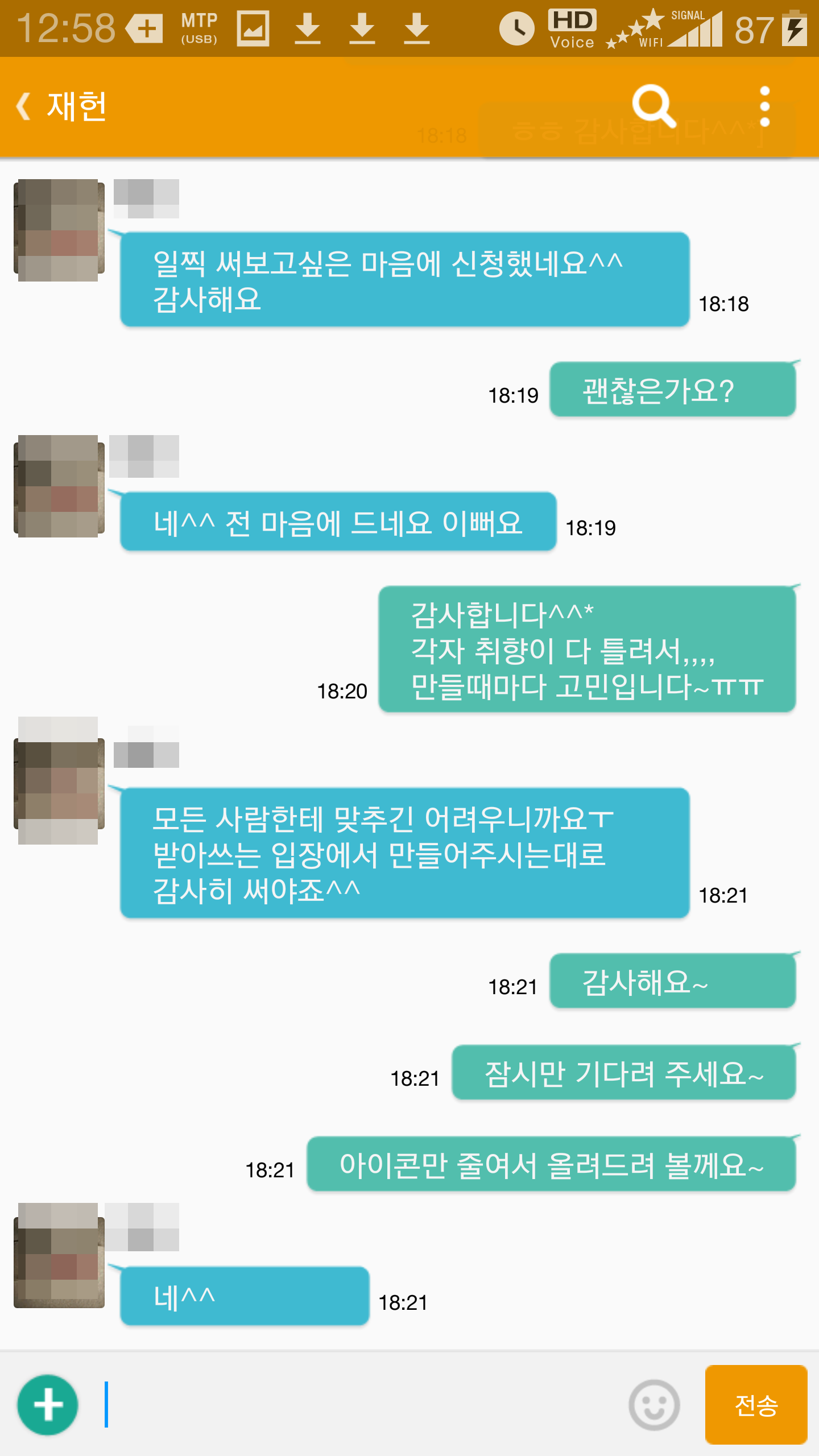The image size is (819, 1456).
Task: Go back from the 재헌 chat
Action: pyautogui.click(x=24, y=106)
